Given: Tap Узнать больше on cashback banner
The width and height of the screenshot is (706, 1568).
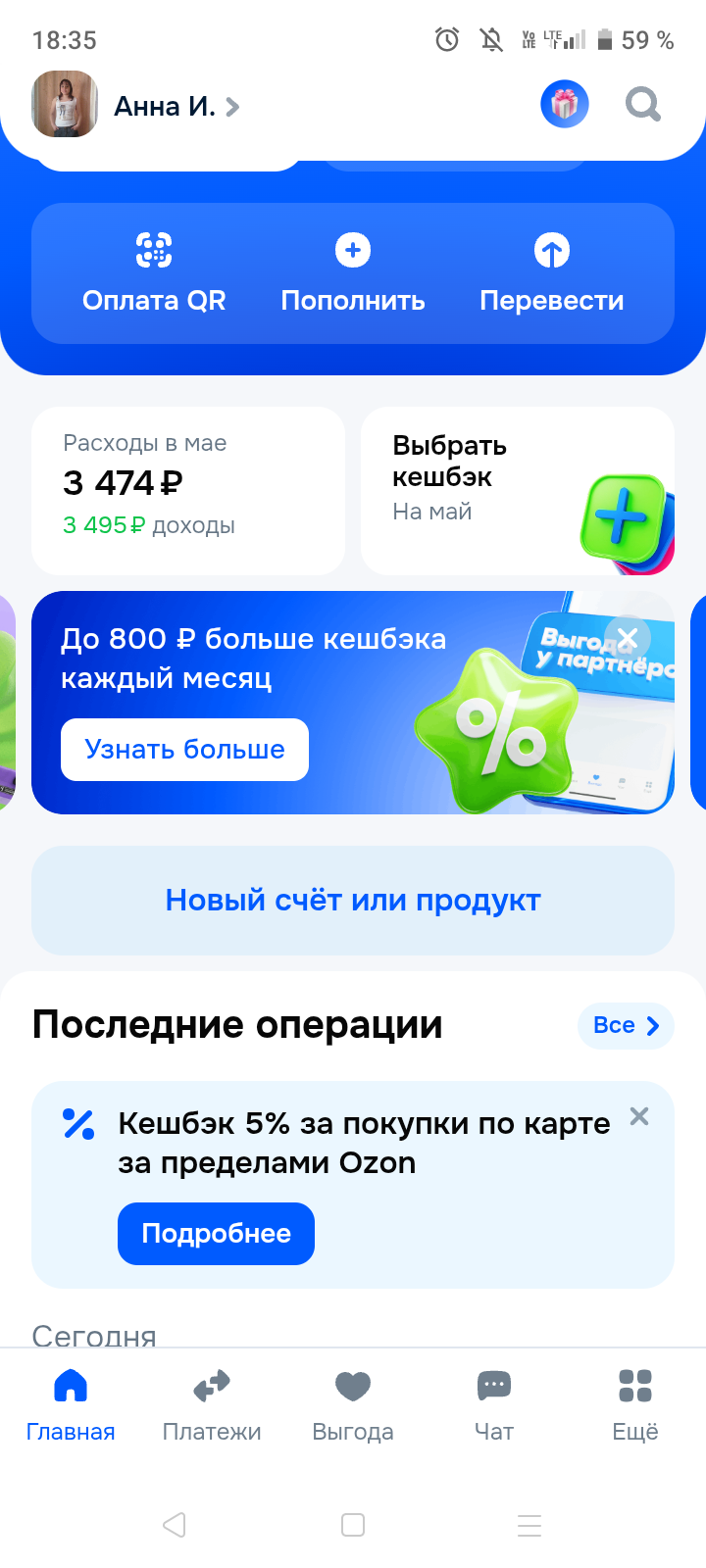Looking at the screenshot, I should [184, 750].
